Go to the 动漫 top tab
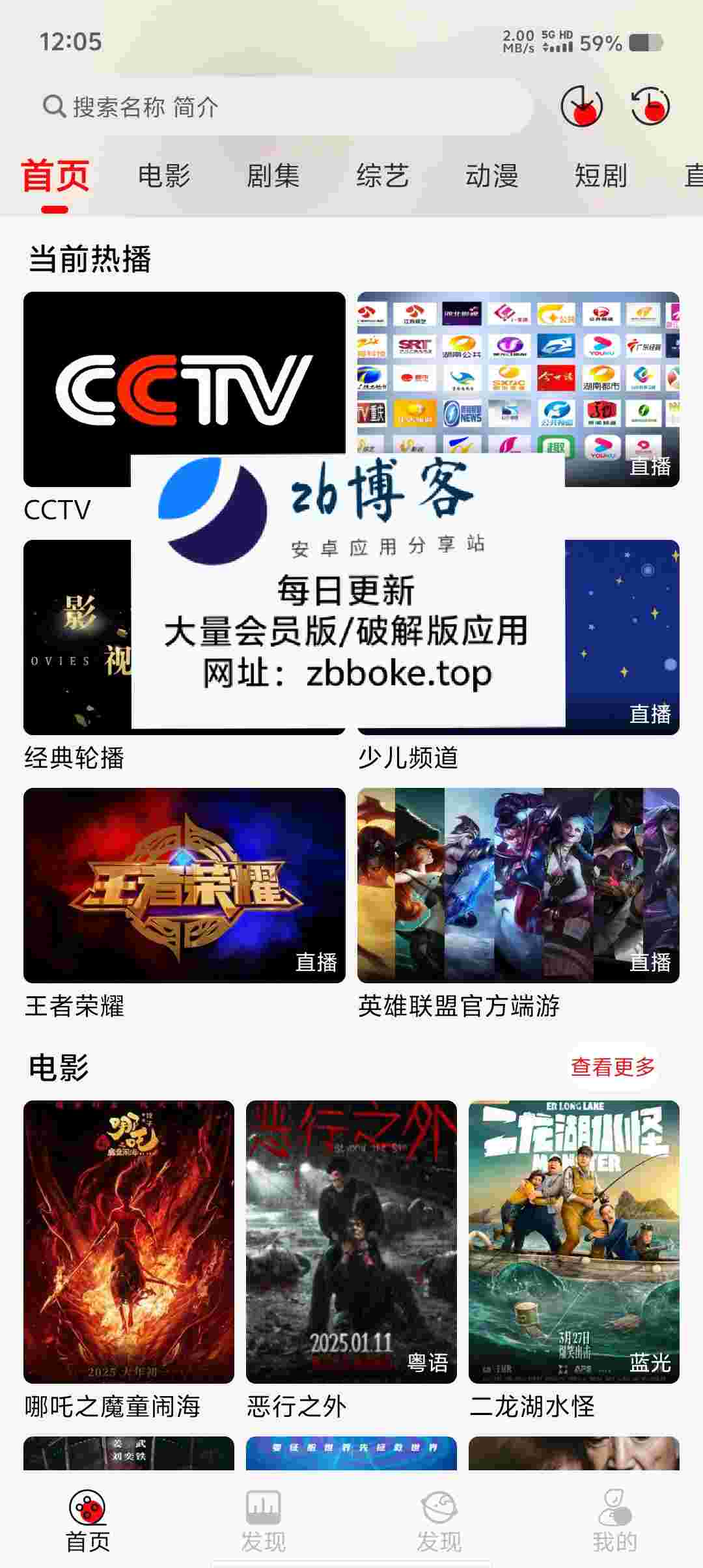The height and width of the screenshot is (1568, 703). pyautogui.click(x=492, y=176)
